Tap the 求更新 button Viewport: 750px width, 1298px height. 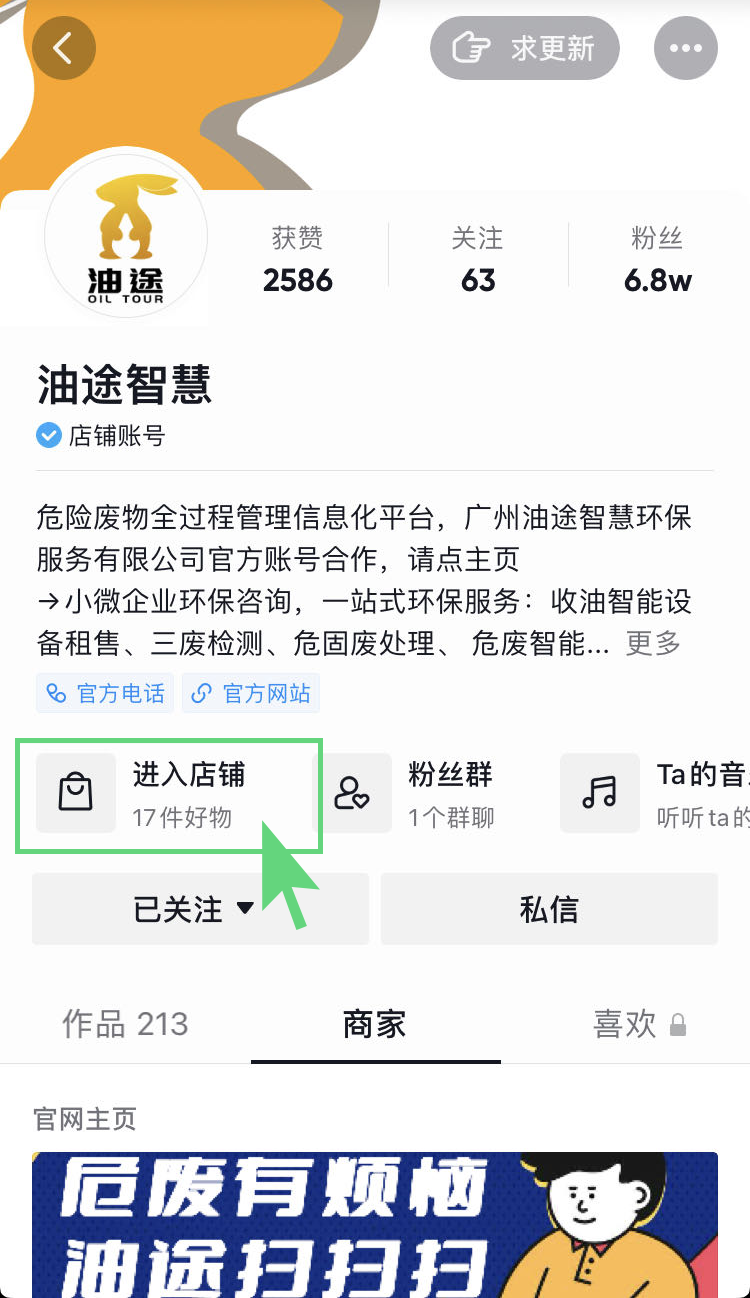coord(525,48)
